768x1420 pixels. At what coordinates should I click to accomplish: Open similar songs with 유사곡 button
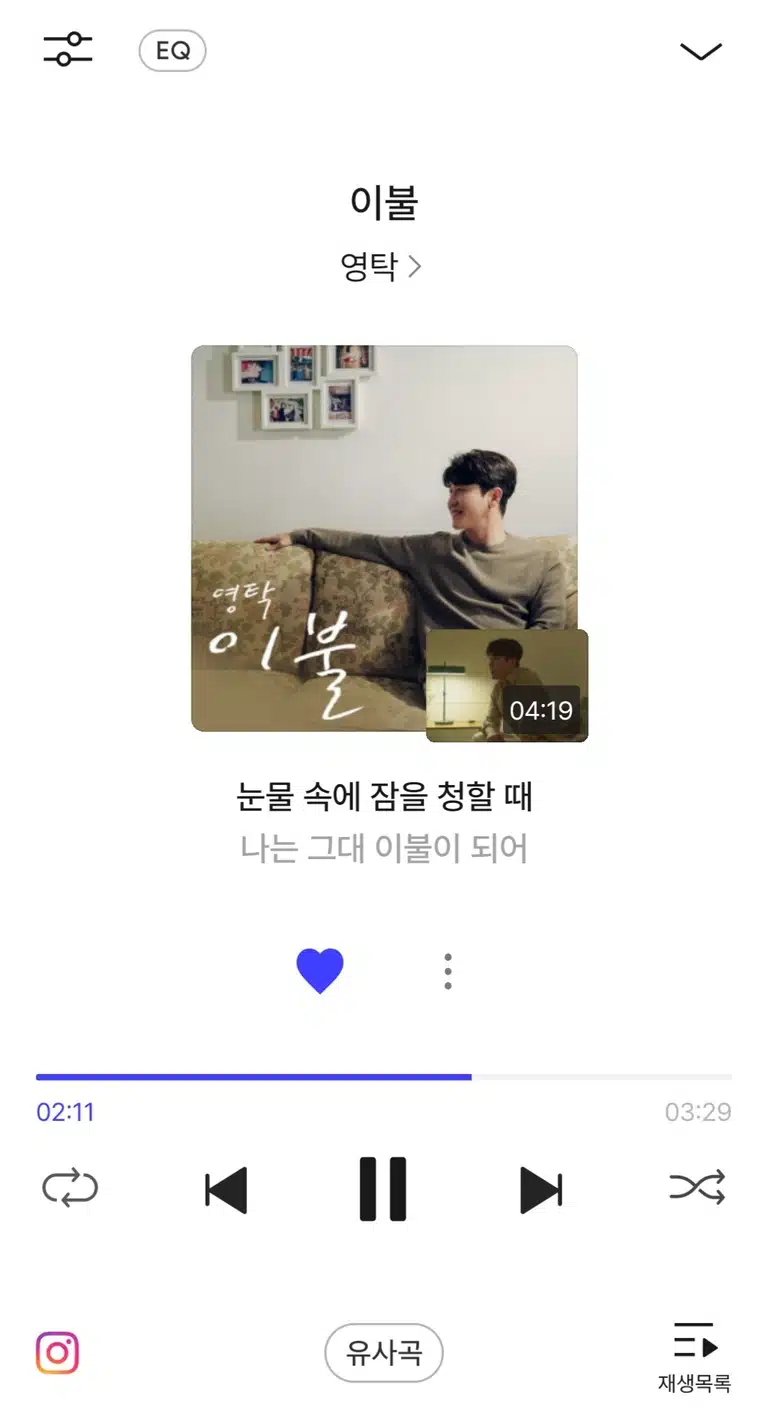coord(384,1353)
